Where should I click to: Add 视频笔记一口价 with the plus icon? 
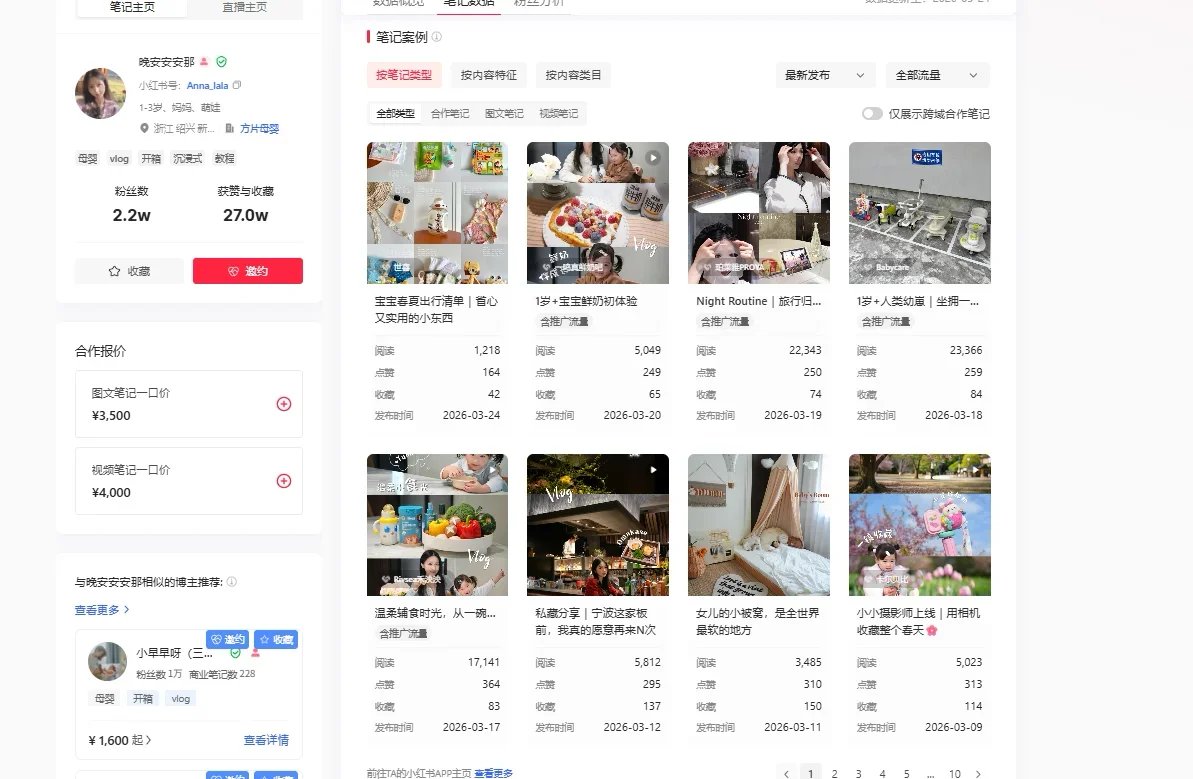click(x=283, y=481)
